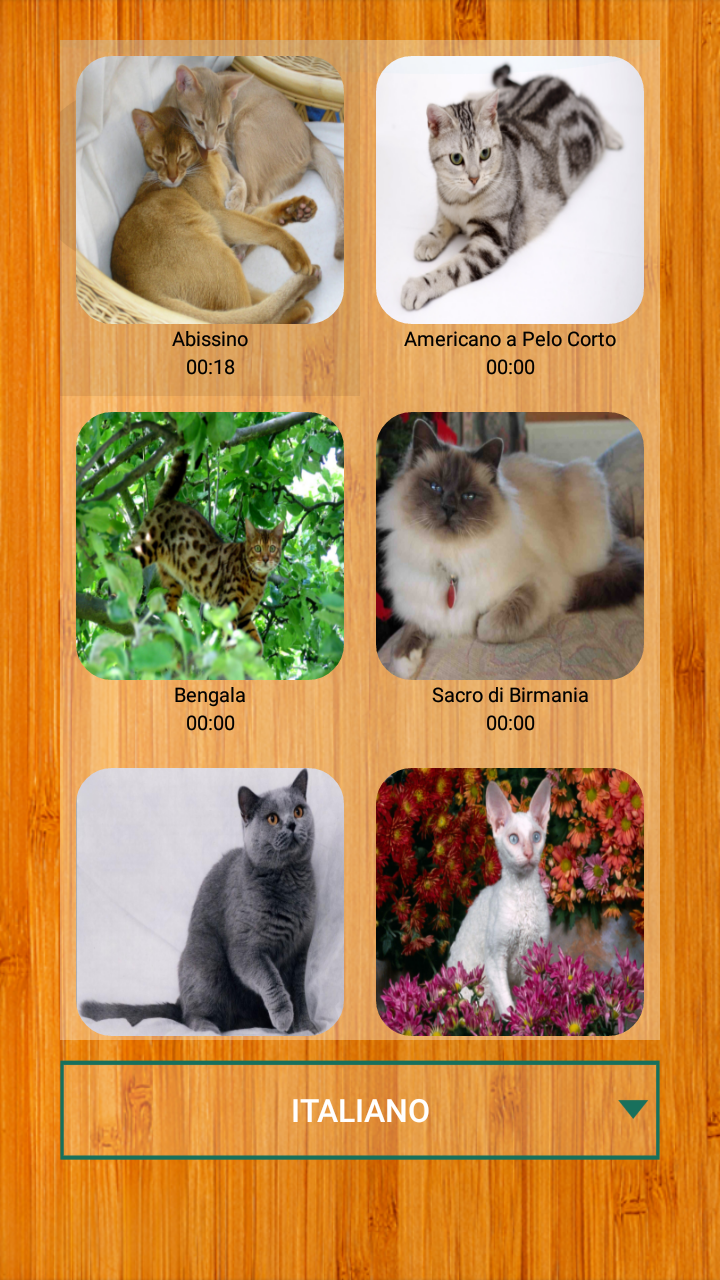720x1280 pixels.
Task: Open the grey cat tile
Action: click(x=210, y=902)
